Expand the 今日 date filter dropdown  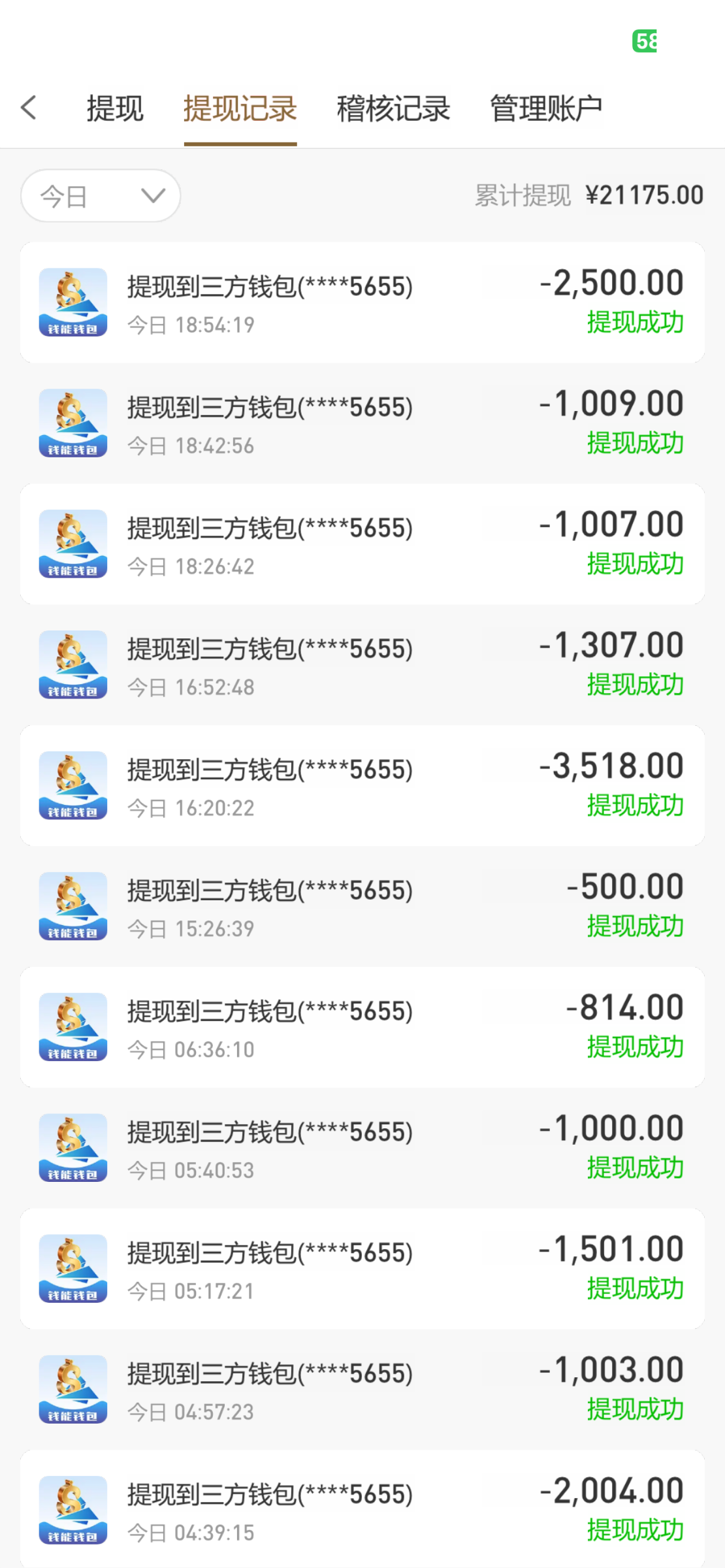[x=101, y=195]
